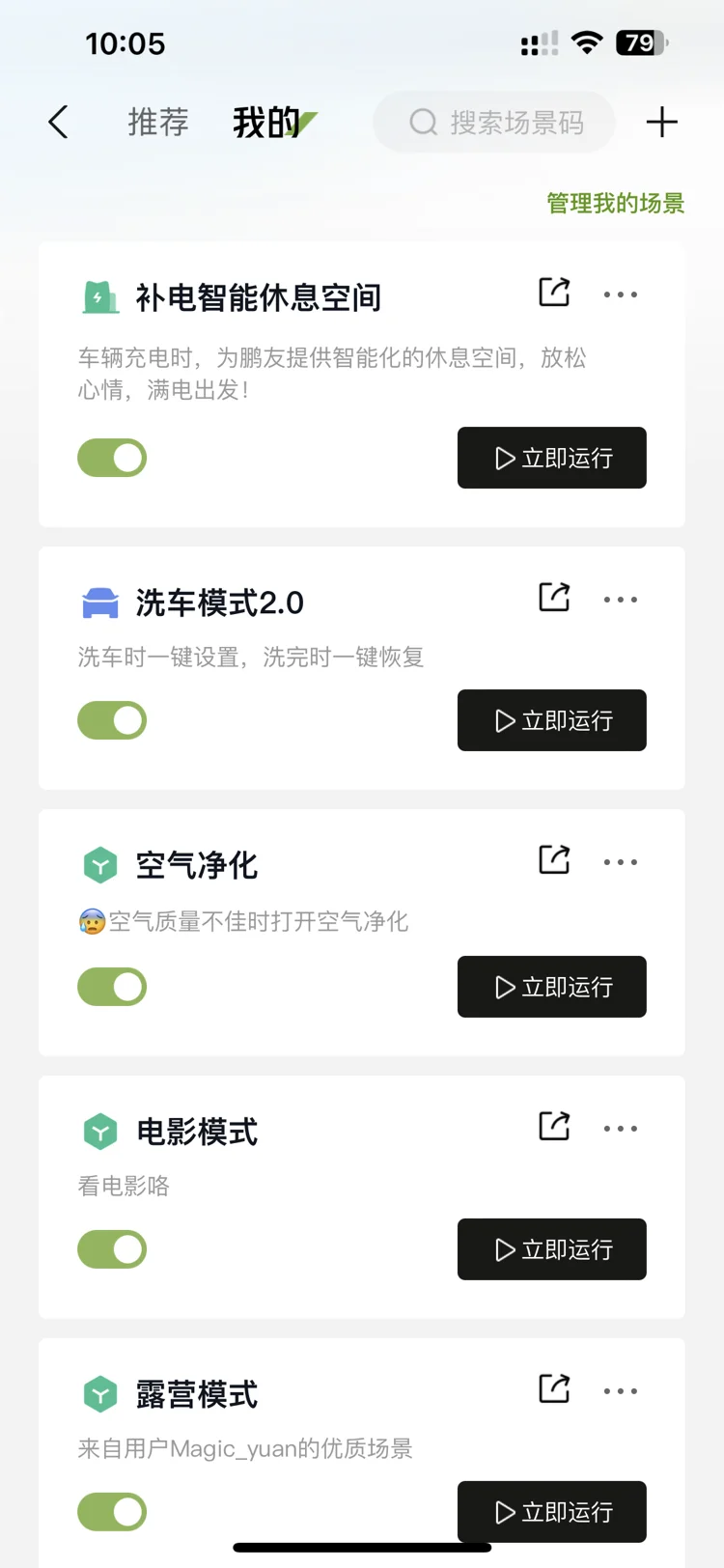Open more options for 露营模式
Viewport: 724px width, 1568px height.
[620, 1391]
